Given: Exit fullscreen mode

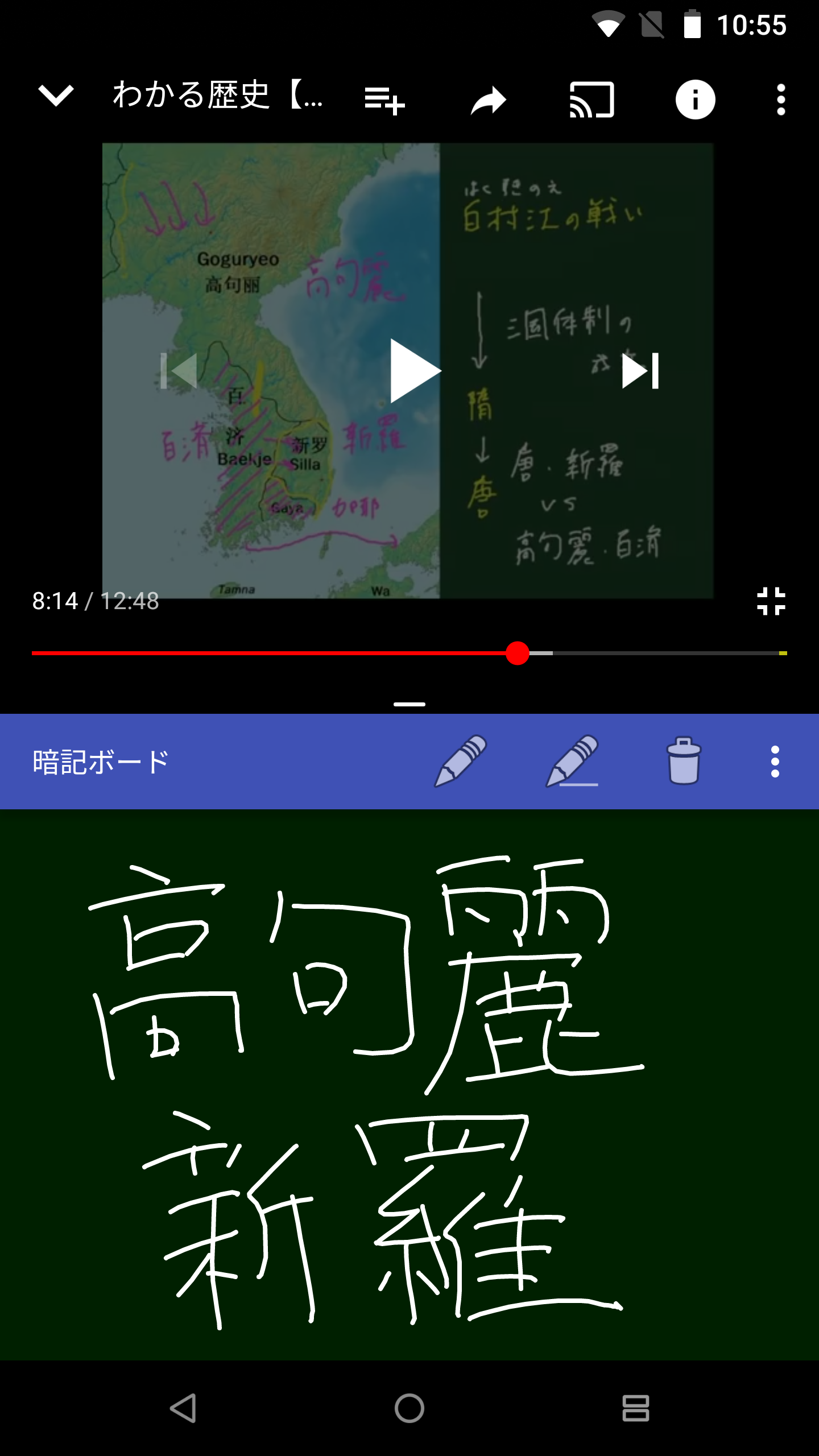Looking at the screenshot, I should click(x=771, y=601).
